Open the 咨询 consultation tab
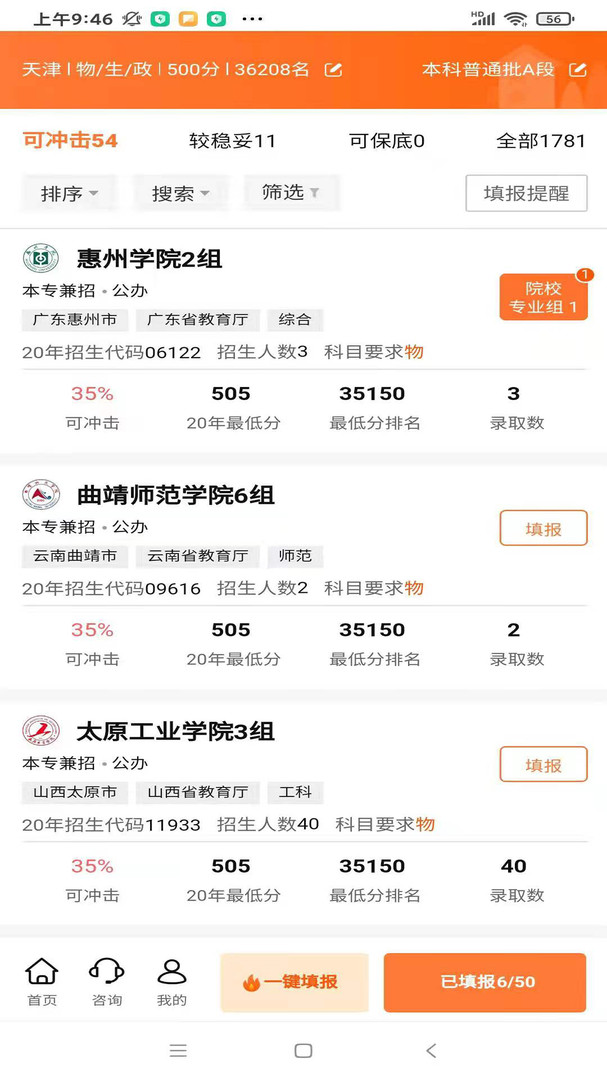Screen dimensions: 607x1080 click(x=107, y=982)
